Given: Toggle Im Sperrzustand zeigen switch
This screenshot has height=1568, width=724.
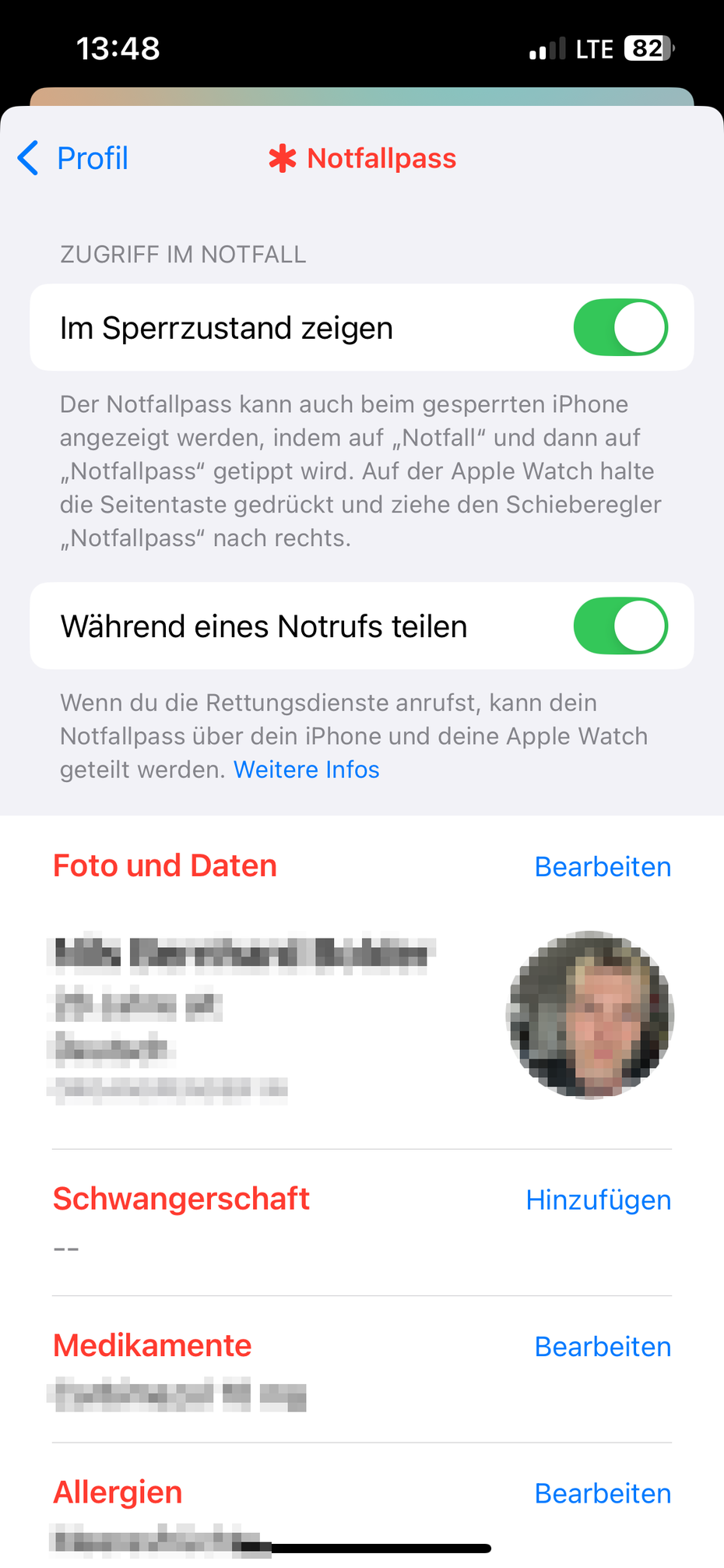Looking at the screenshot, I should 620,327.
